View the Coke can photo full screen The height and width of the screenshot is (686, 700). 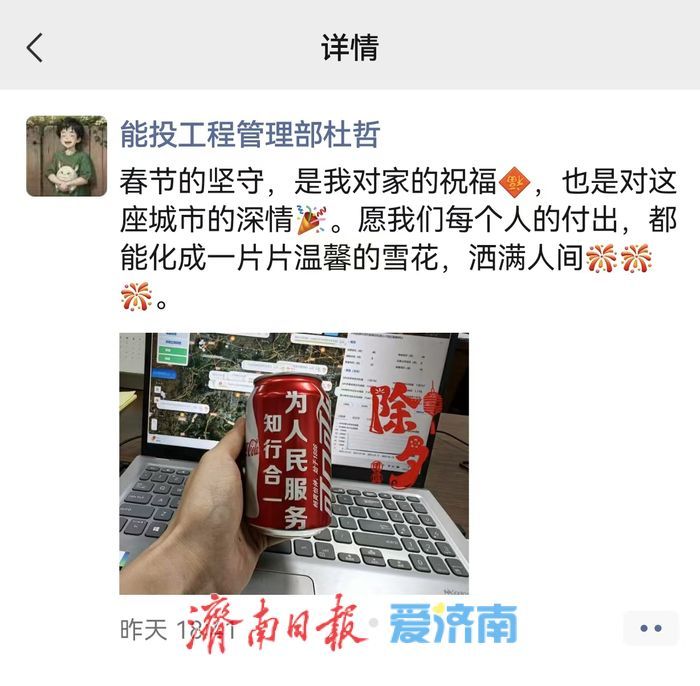[294, 463]
